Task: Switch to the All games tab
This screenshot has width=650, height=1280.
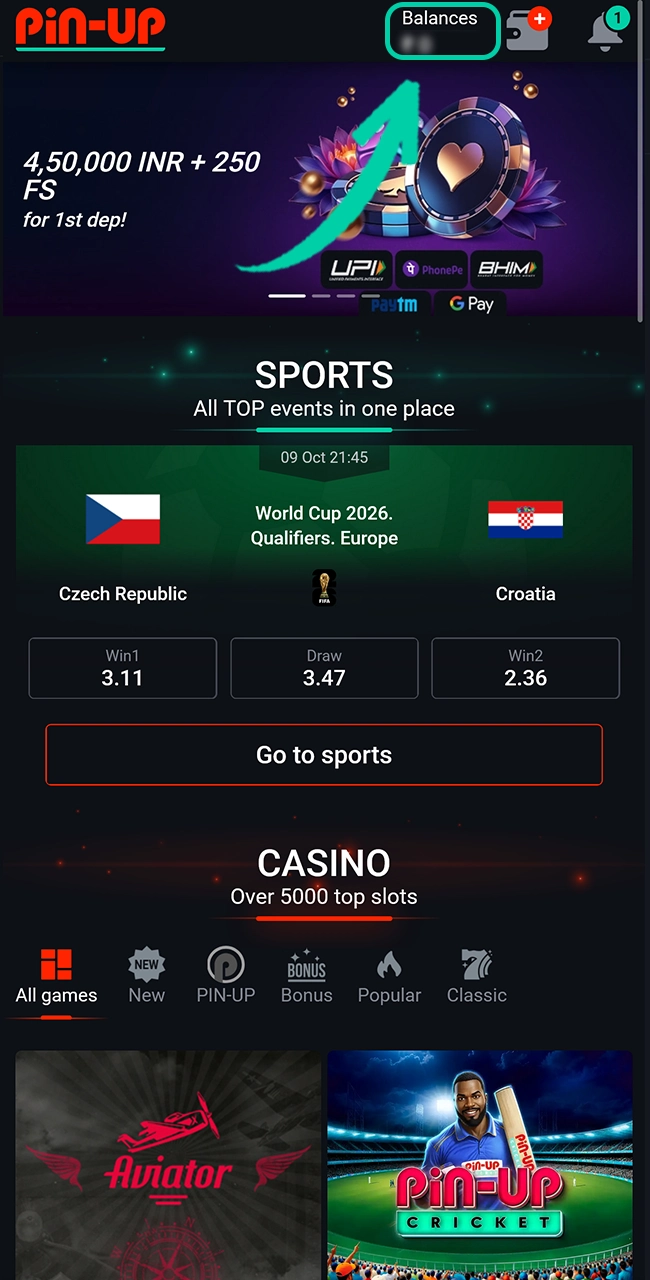Action: pyautogui.click(x=56, y=977)
